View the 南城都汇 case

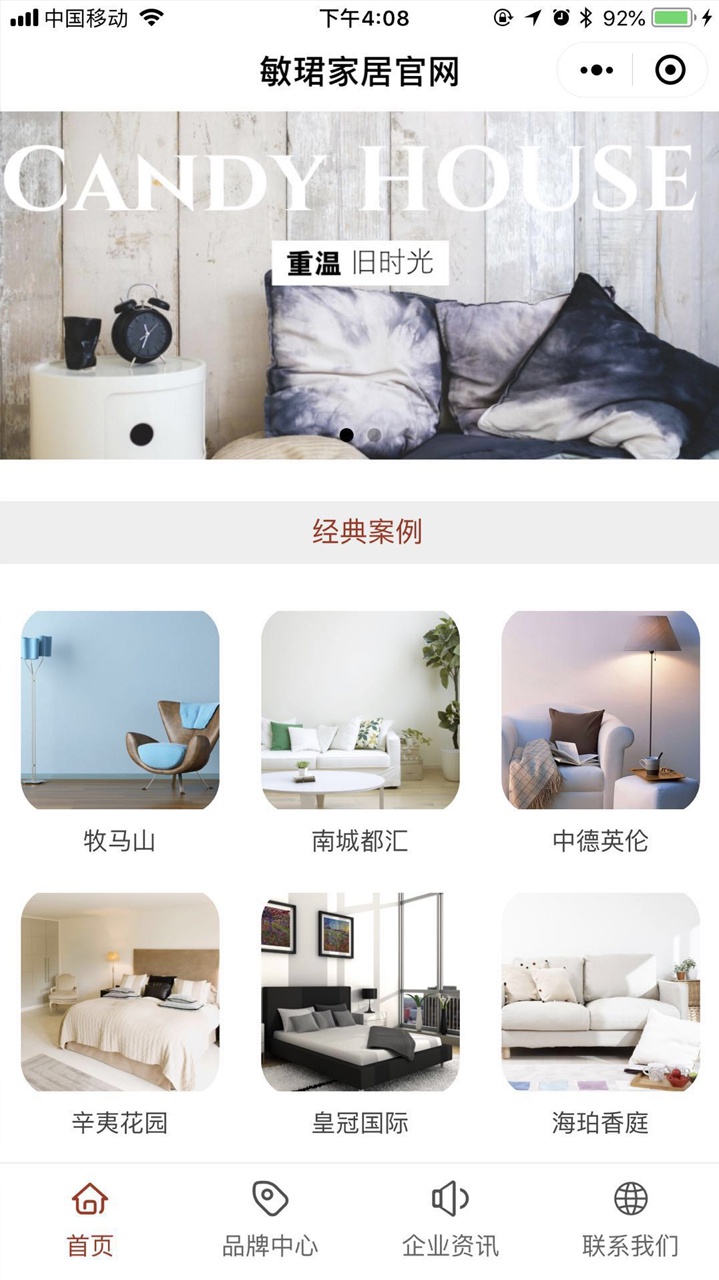click(360, 710)
